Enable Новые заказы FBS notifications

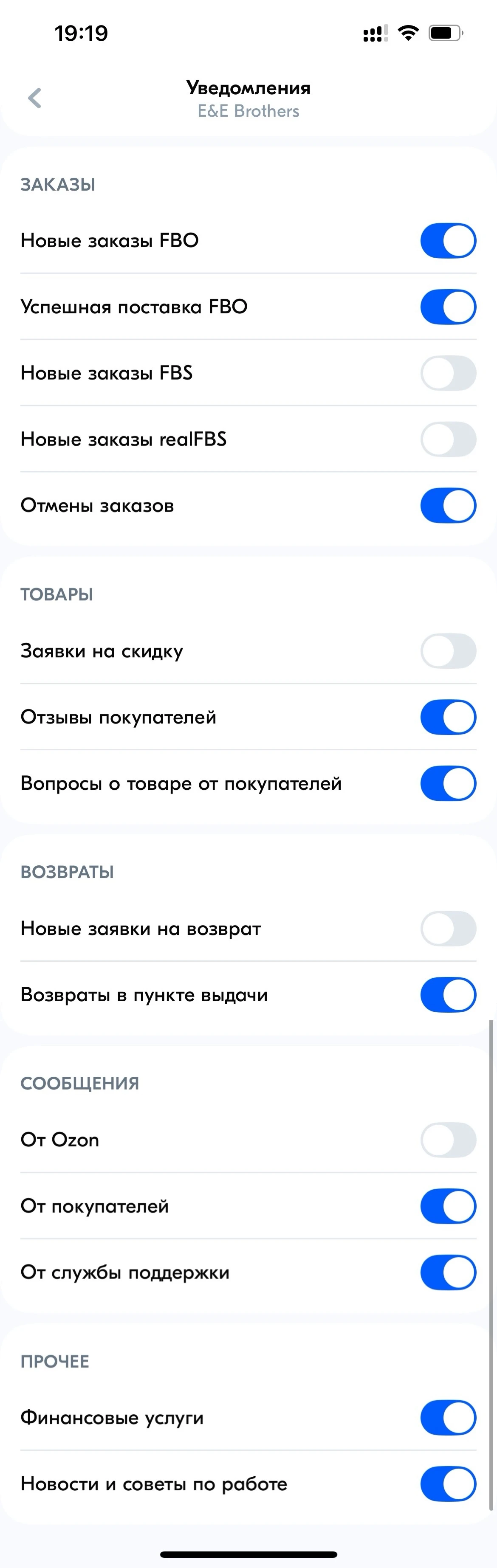(x=448, y=372)
